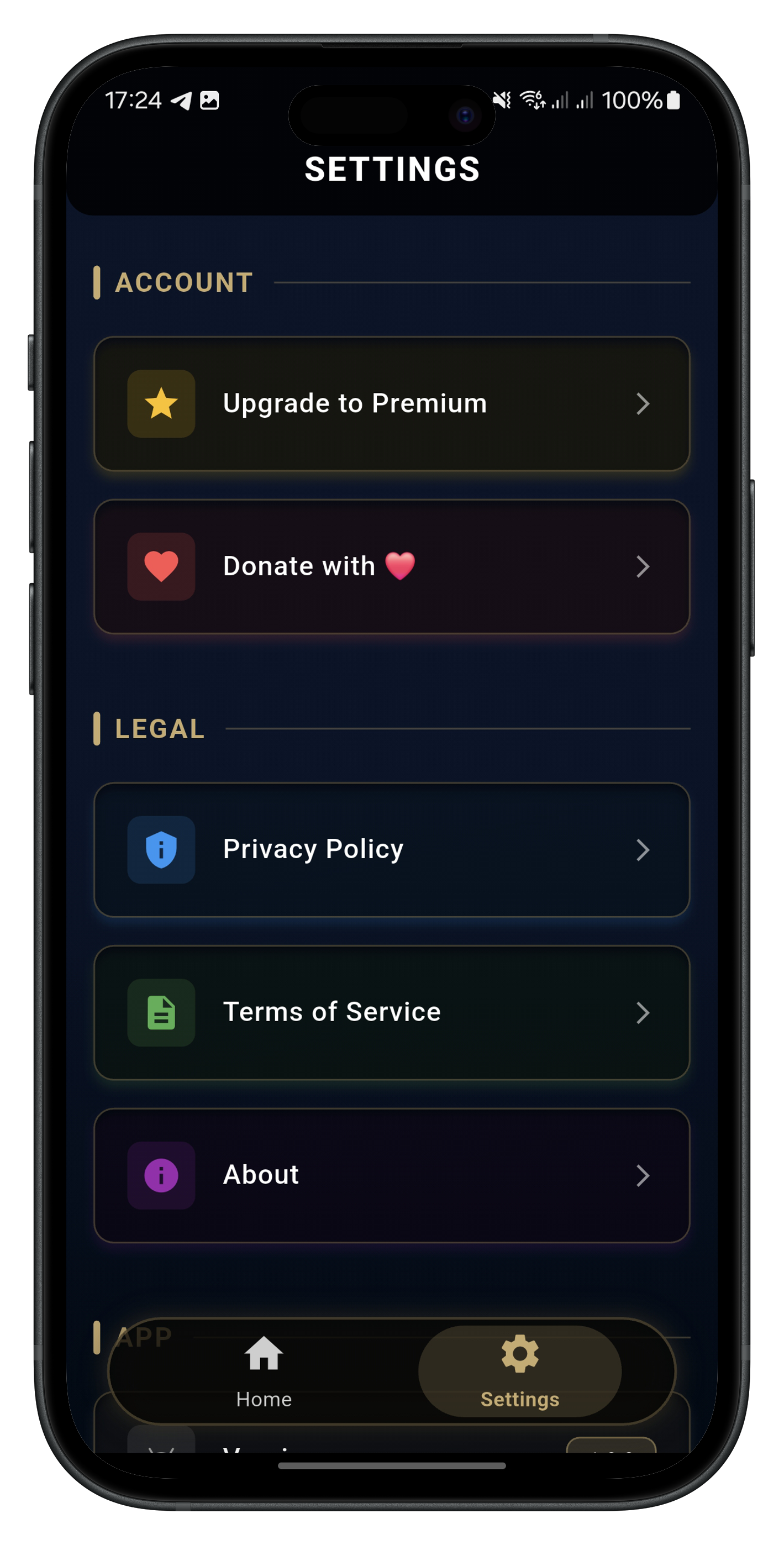Viewport: 784px width, 1545px height.
Task: Click the battery icon in the status bar
Action: (674, 99)
